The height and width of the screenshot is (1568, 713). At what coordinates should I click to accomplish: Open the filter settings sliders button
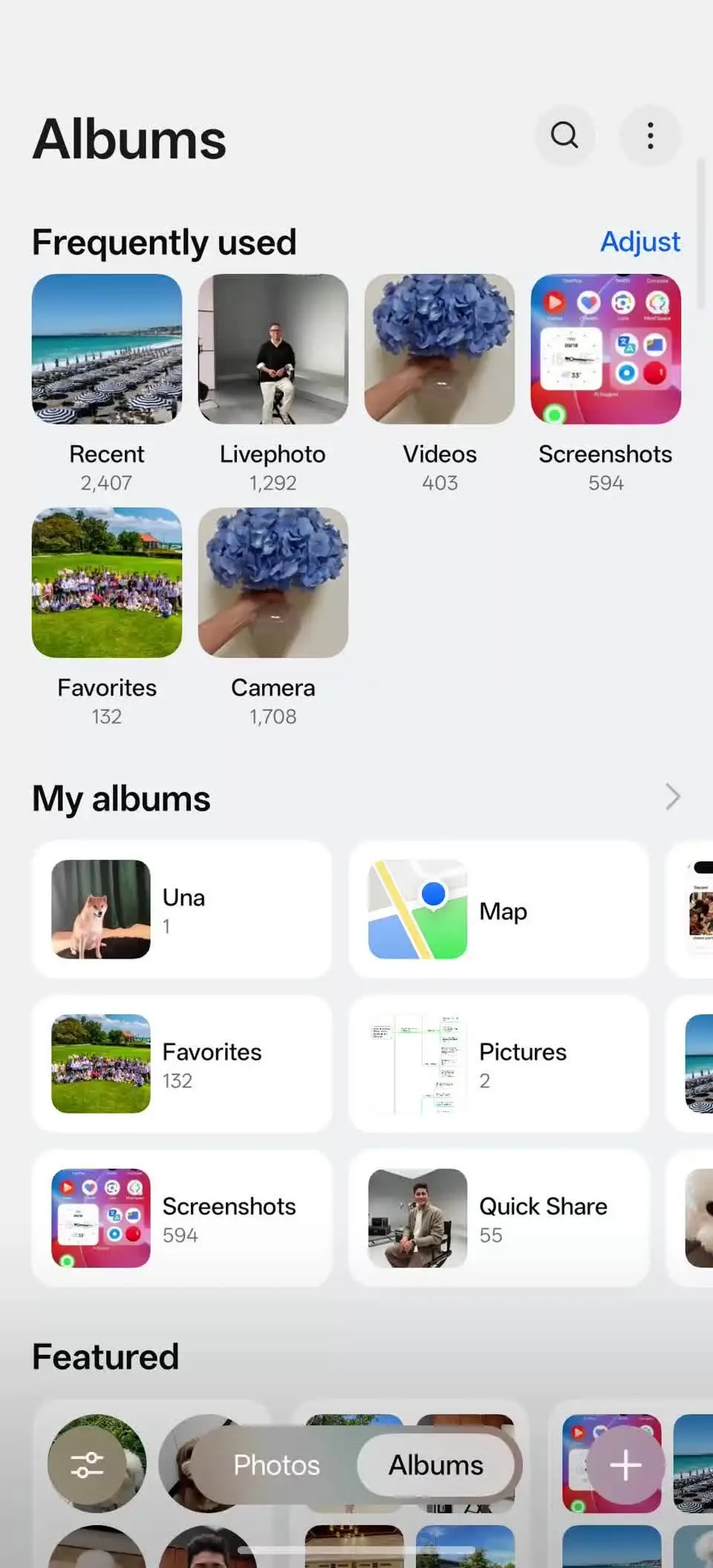(x=87, y=1465)
